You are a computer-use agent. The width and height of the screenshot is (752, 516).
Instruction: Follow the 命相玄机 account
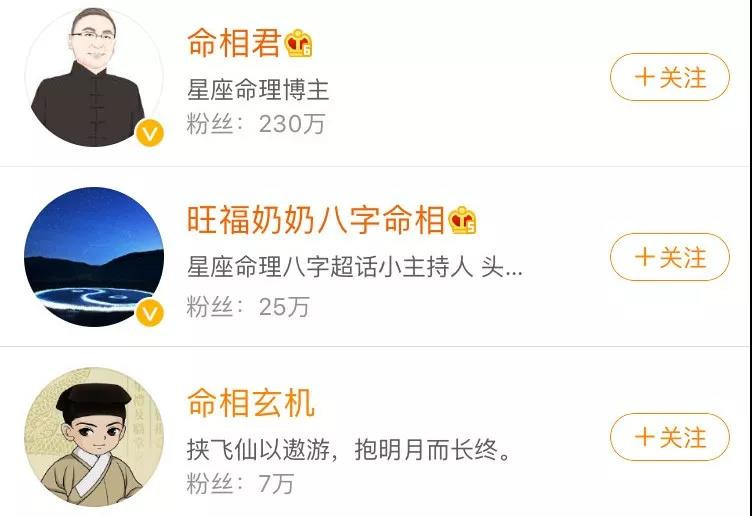coord(670,437)
